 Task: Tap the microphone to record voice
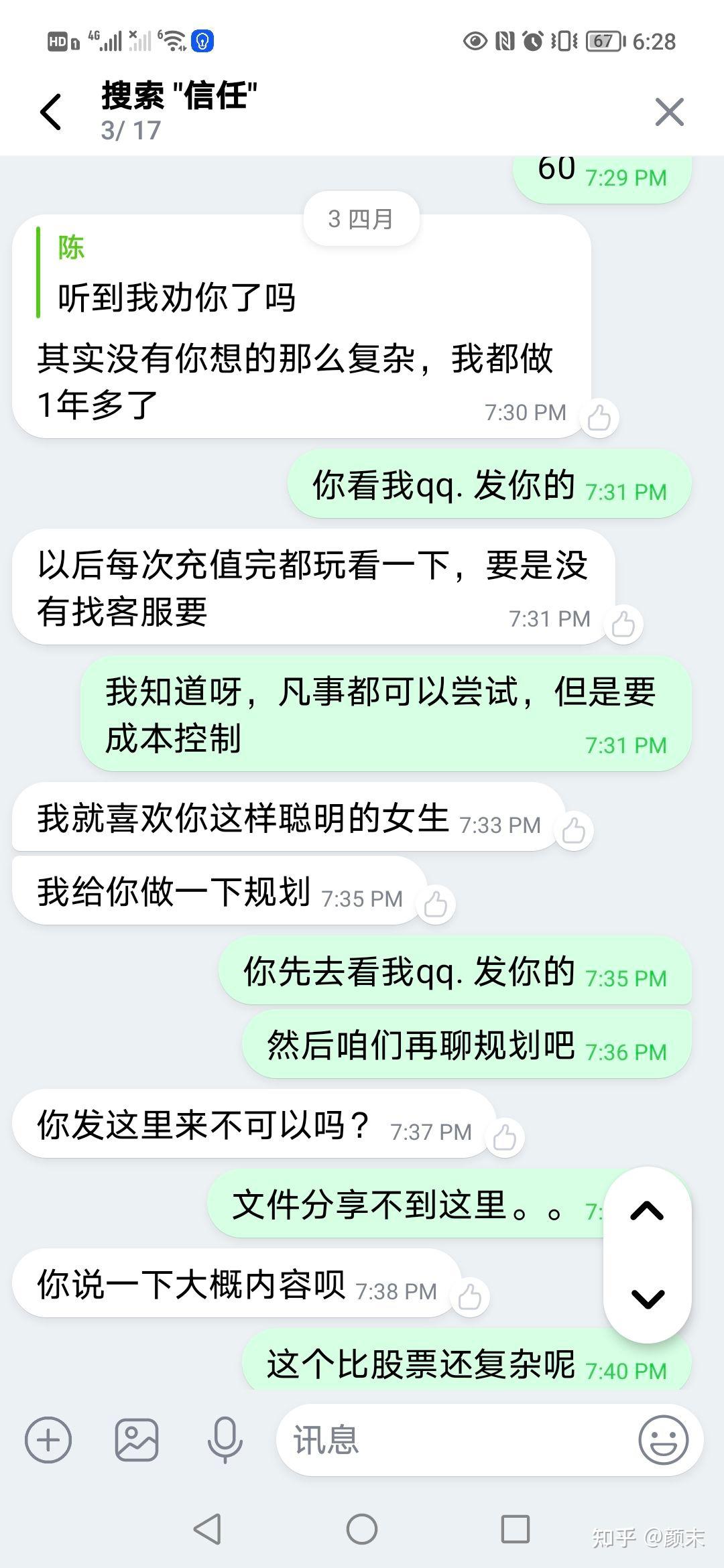[x=225, y=1439]
